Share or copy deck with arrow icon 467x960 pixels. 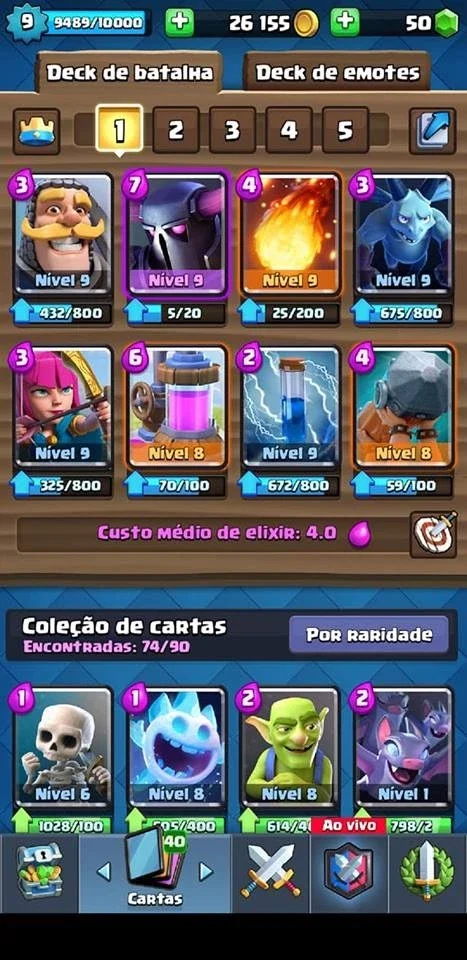point(433,130)
